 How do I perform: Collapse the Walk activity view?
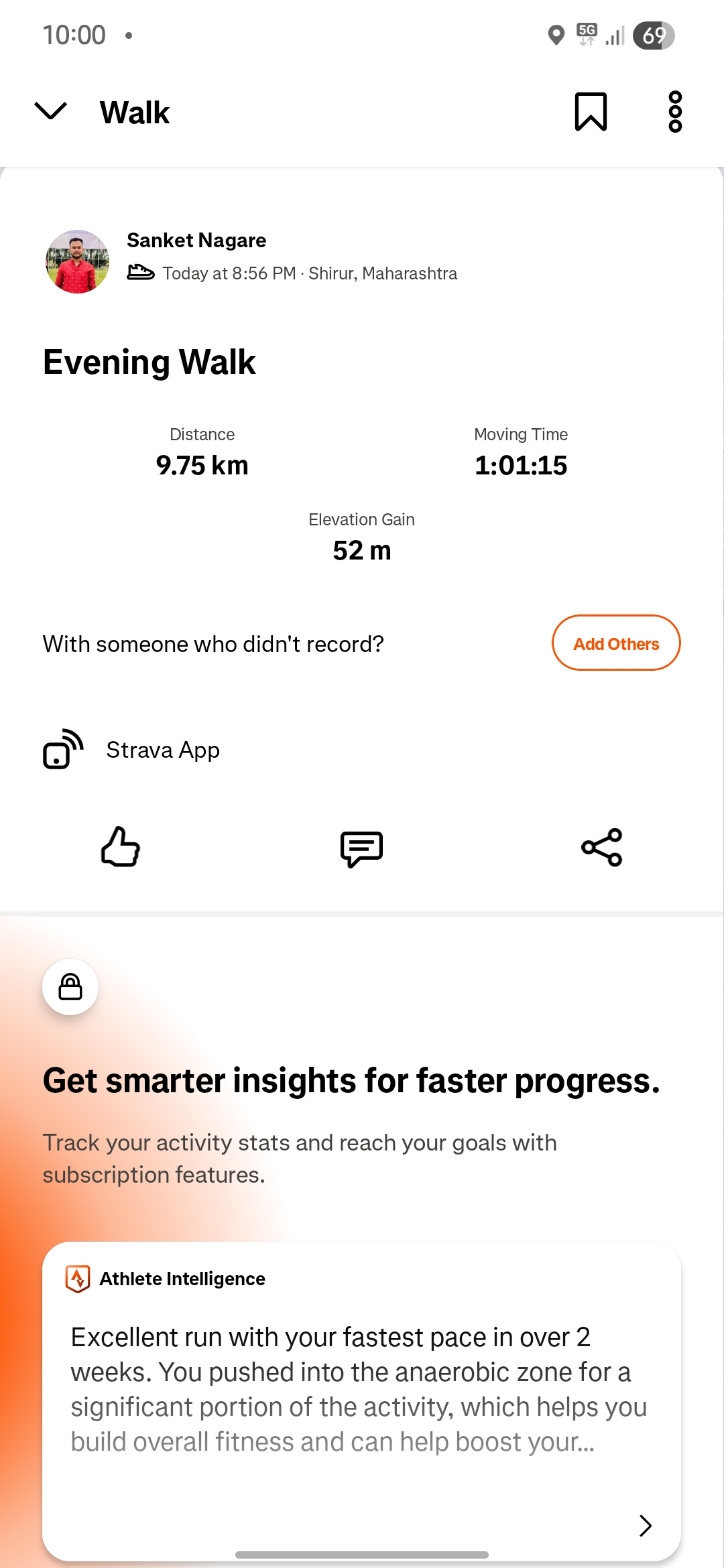coord(51,111)
